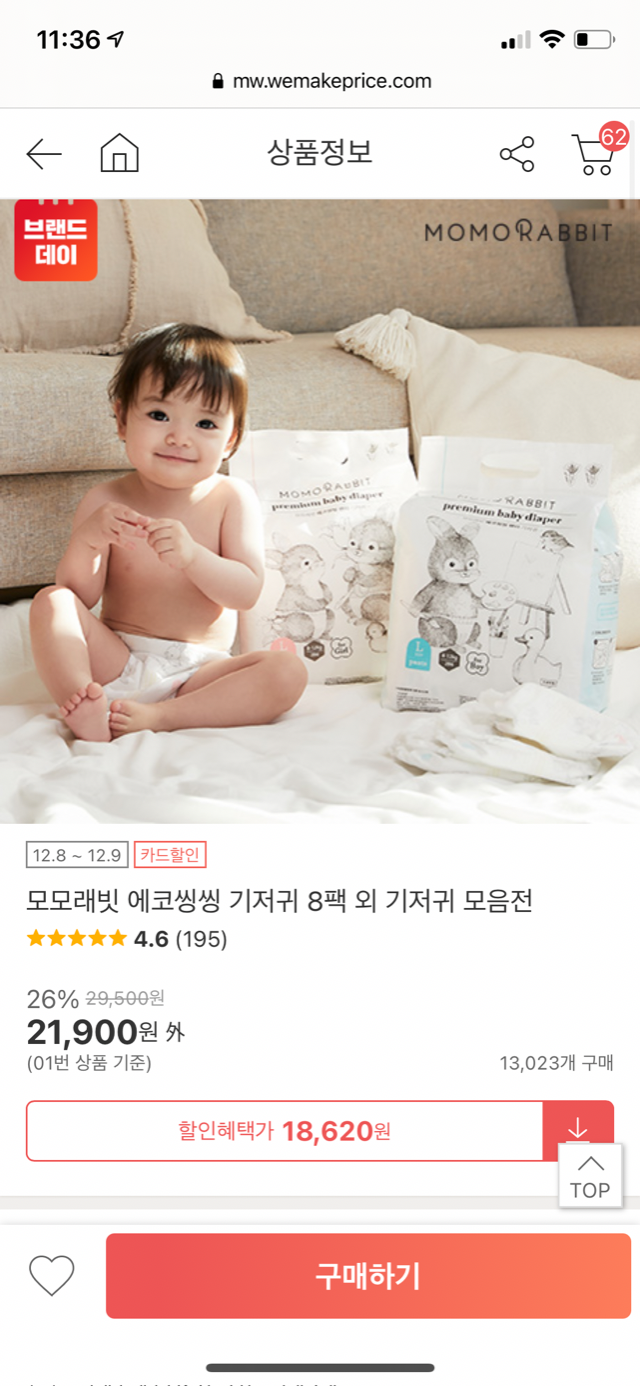Go back with the arrow icon
The image size is (640, 1386).
pyautogui.click(x=44, y=154)
